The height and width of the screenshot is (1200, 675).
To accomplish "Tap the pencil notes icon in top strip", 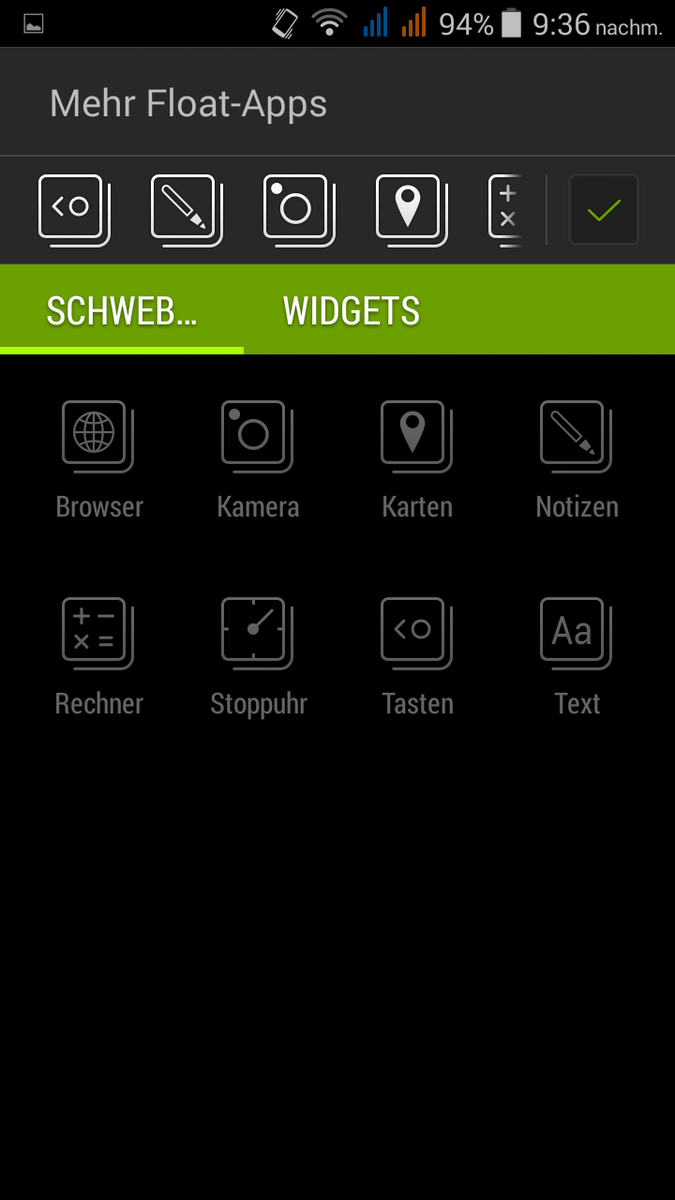I will [186, 210].
